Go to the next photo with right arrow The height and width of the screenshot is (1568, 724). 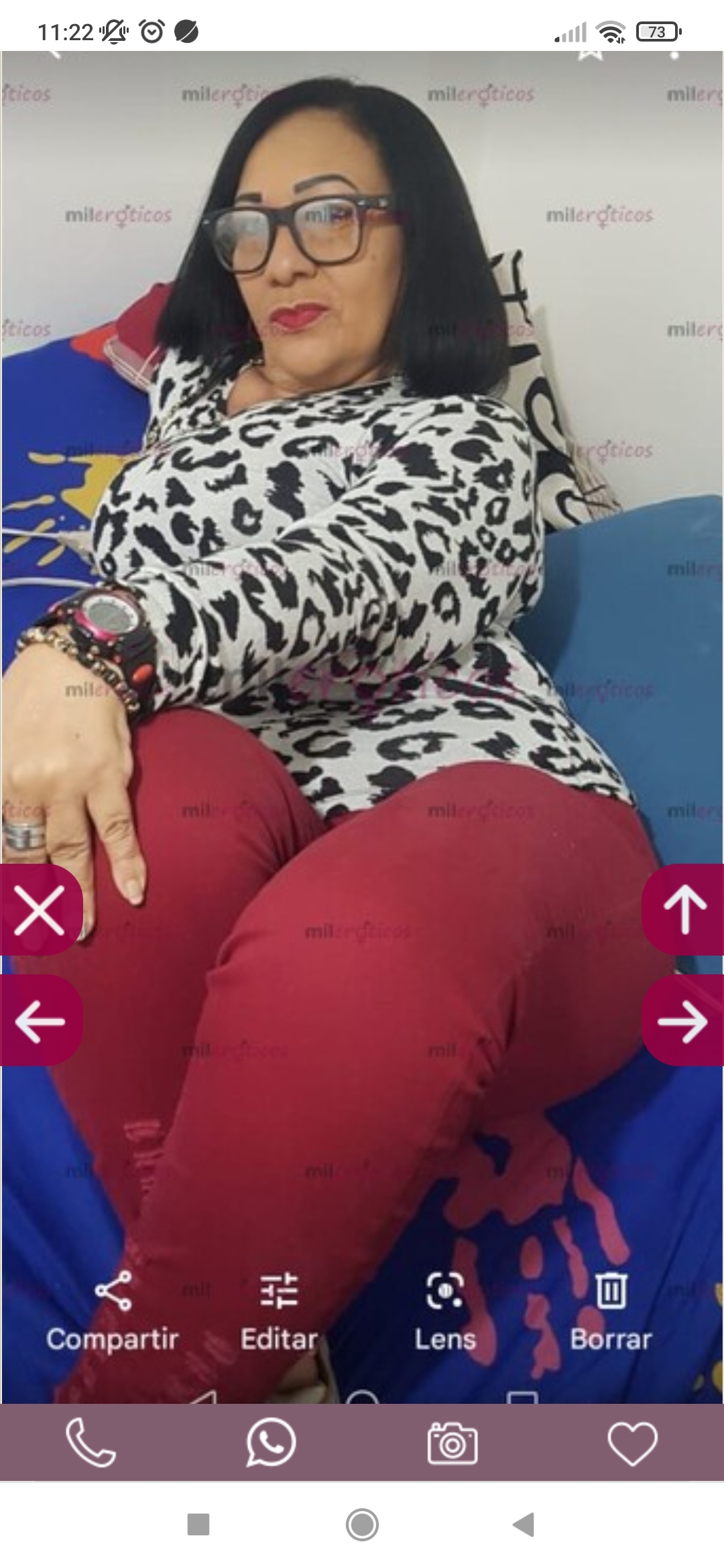pos(684,1021)
